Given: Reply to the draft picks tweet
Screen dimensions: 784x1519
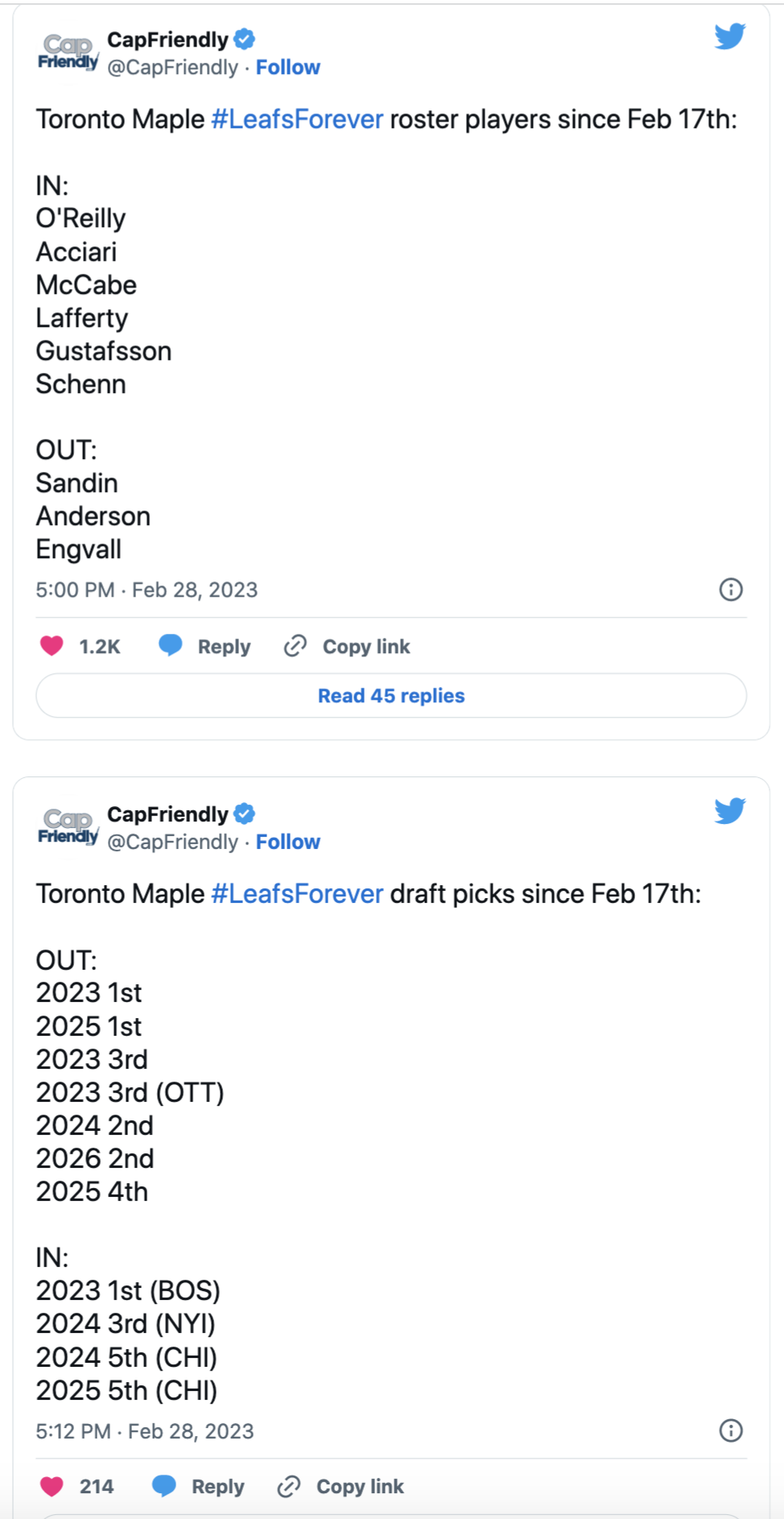Looking at the screenshot, I should [x=198, y=1486].
